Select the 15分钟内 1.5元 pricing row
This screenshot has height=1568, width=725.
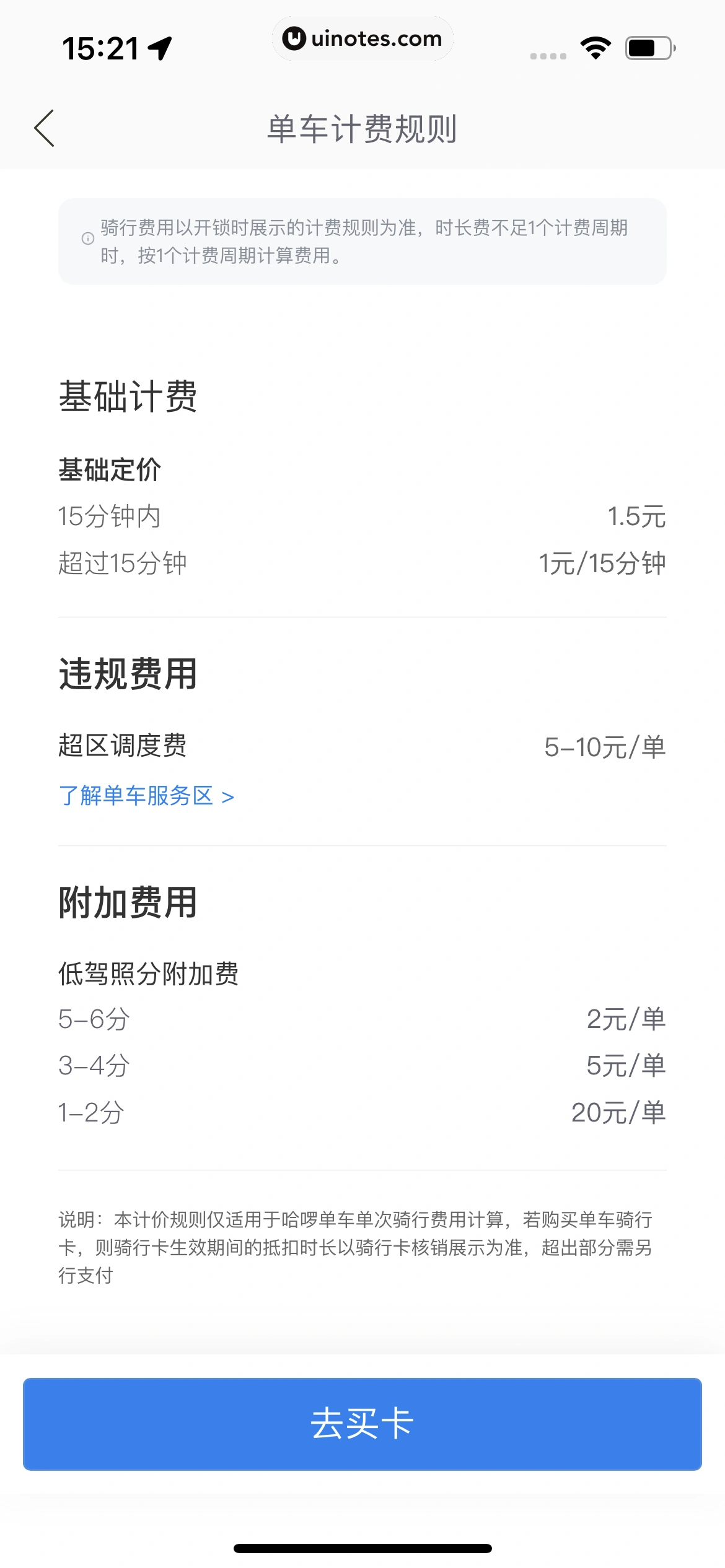click(362, 517)
